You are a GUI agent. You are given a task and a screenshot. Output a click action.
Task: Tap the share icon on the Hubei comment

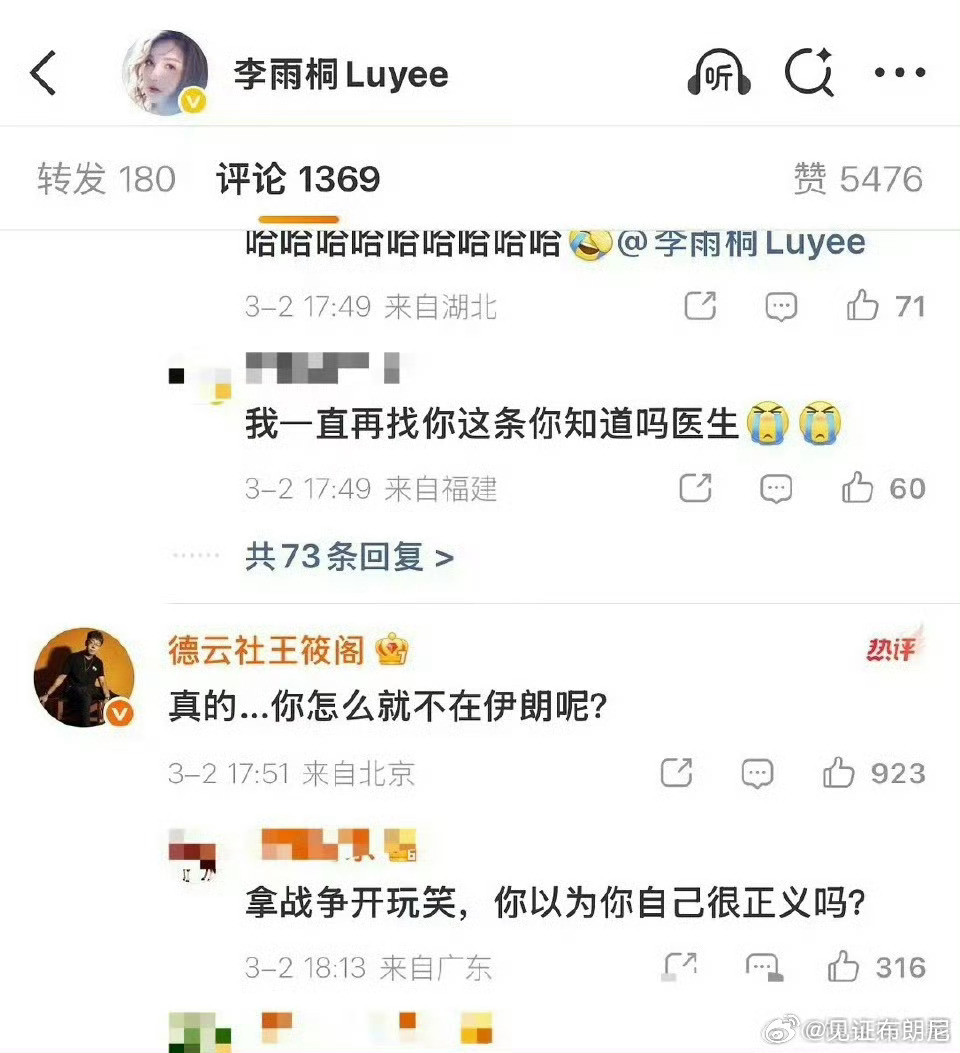[700, 307]
